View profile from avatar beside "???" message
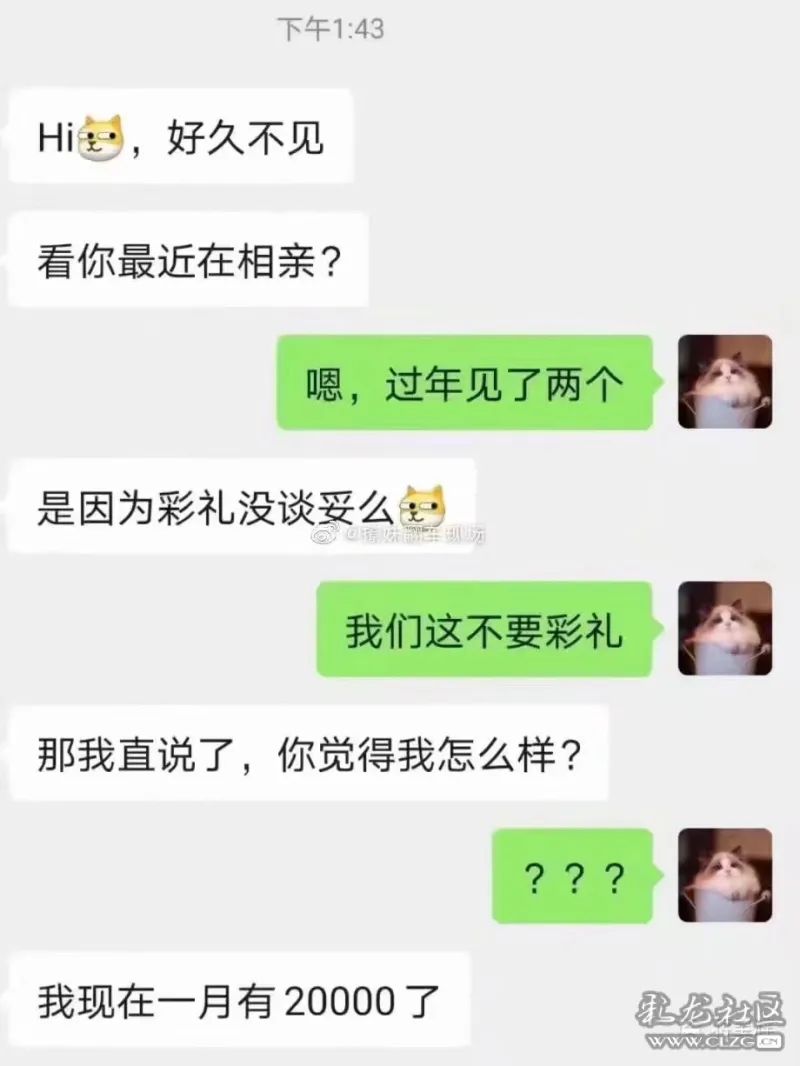This screenshot has height=1066, width=800. [725, 875]
